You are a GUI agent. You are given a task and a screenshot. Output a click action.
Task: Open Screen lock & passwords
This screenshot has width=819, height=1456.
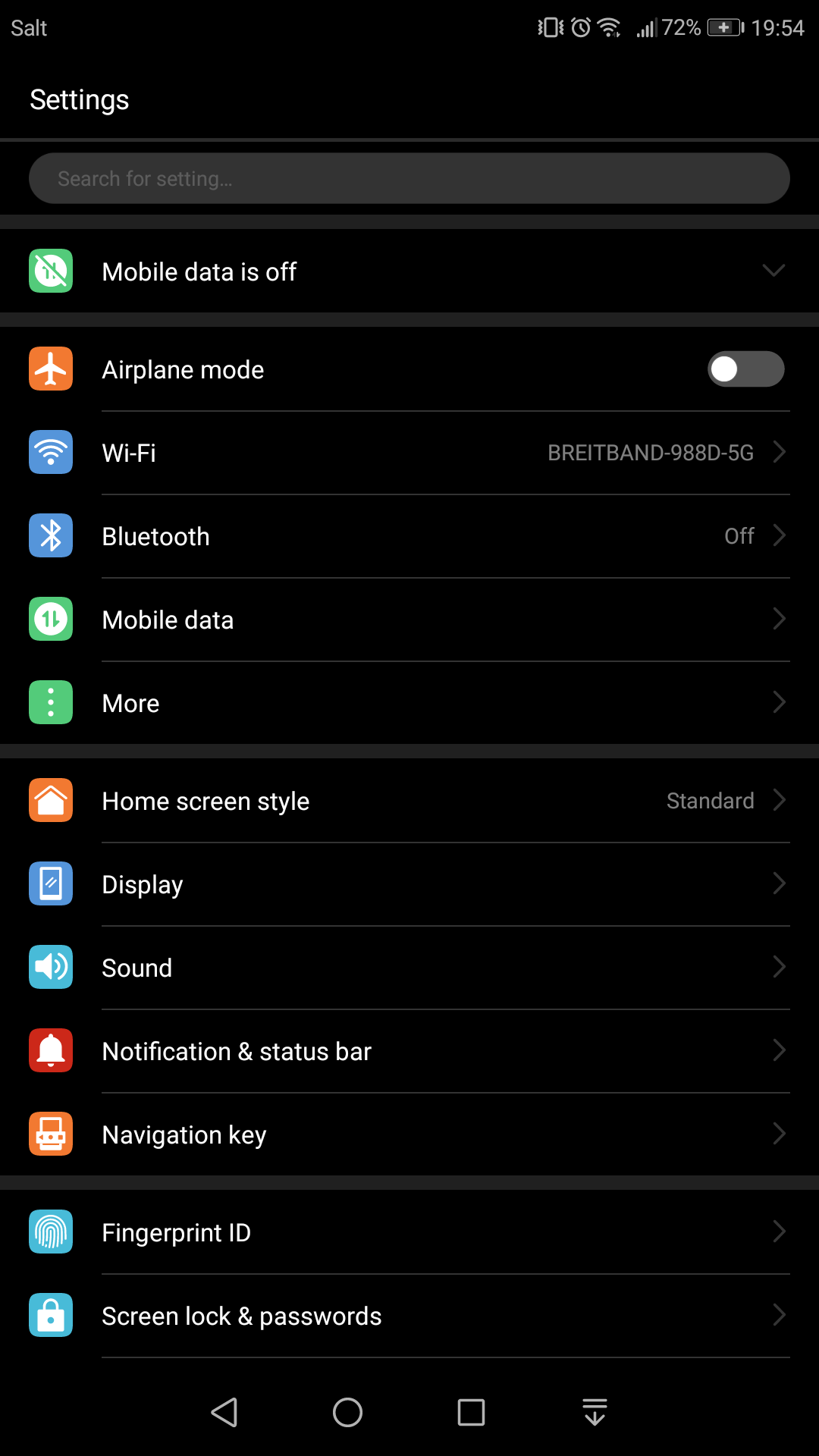(409, 1316)
